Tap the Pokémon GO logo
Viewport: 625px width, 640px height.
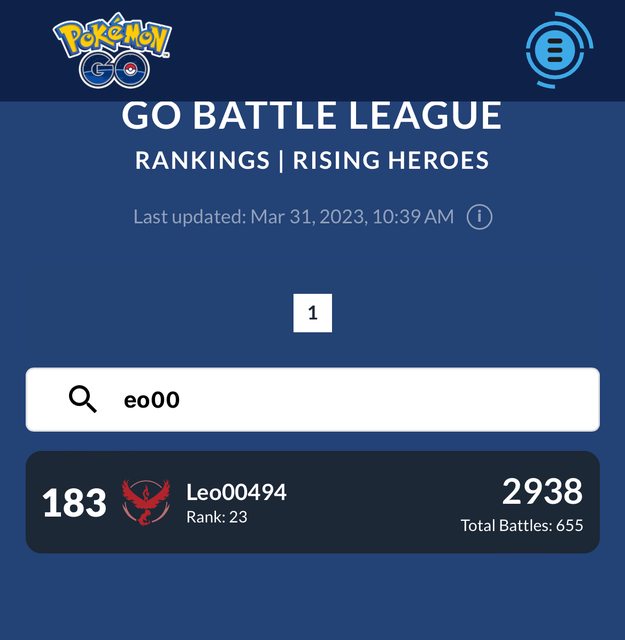coord(113,52)
